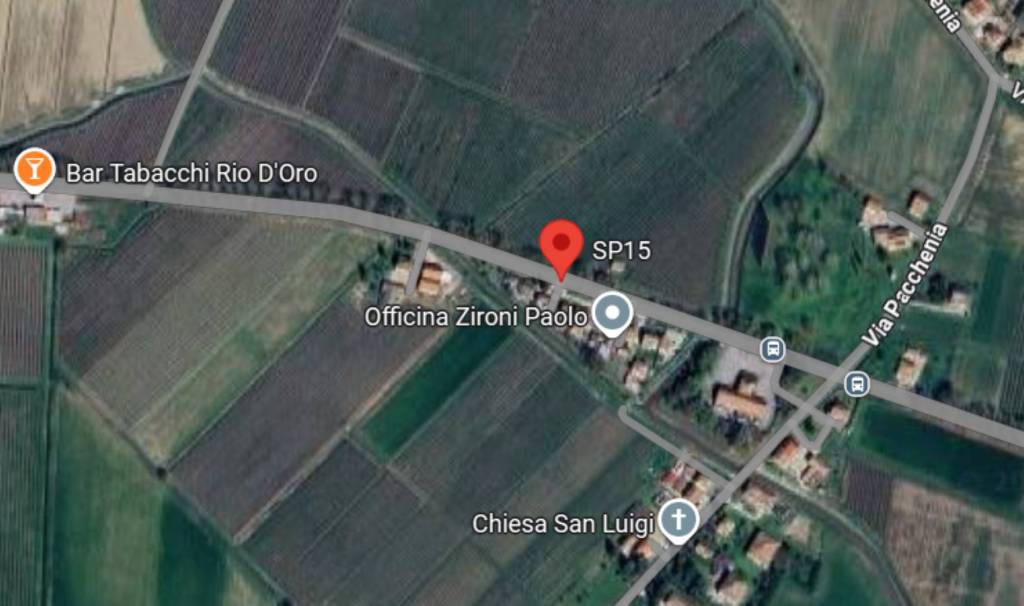Tap the bus stop marker nearest Officina Zironi Paolo

[772, 349]
